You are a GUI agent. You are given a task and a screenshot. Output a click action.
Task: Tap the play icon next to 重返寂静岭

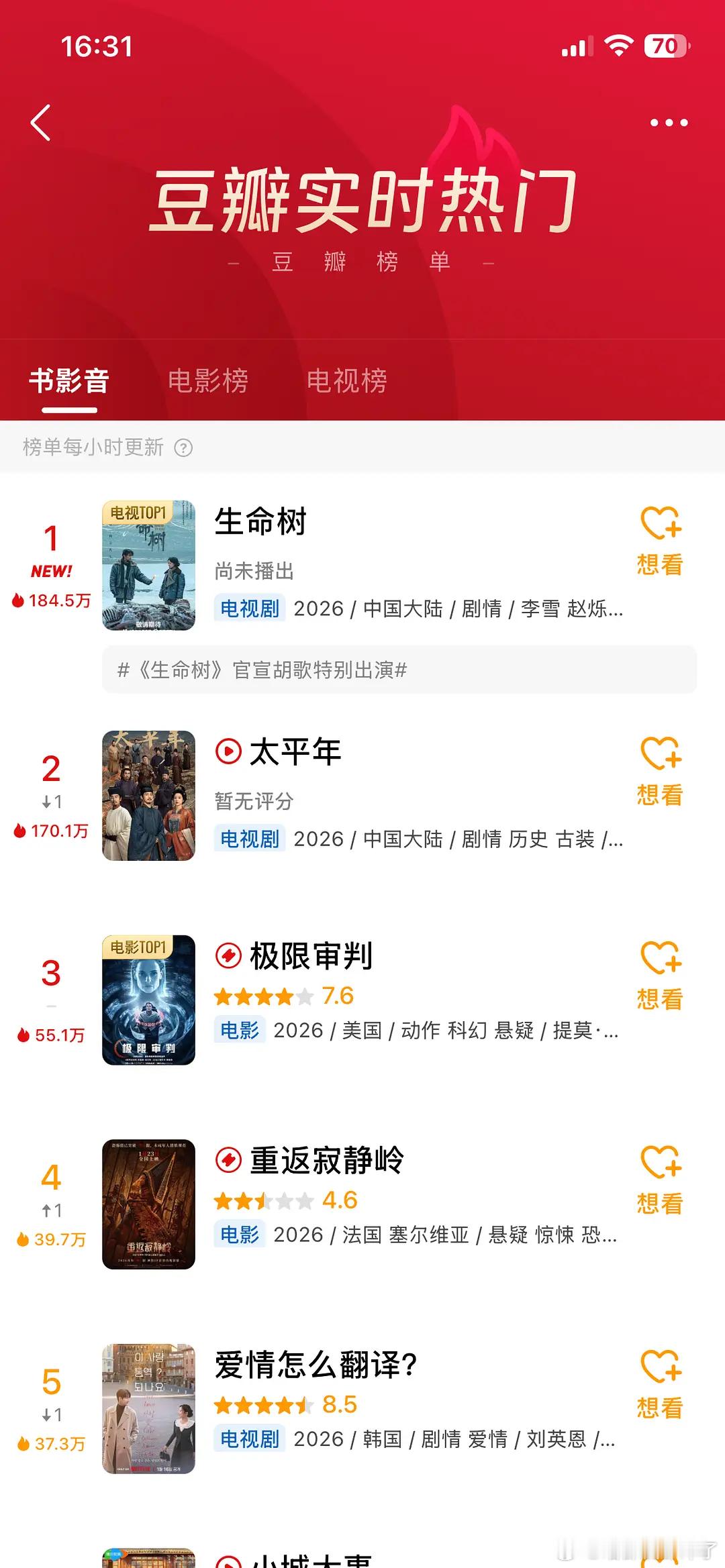pos(230,1159)
